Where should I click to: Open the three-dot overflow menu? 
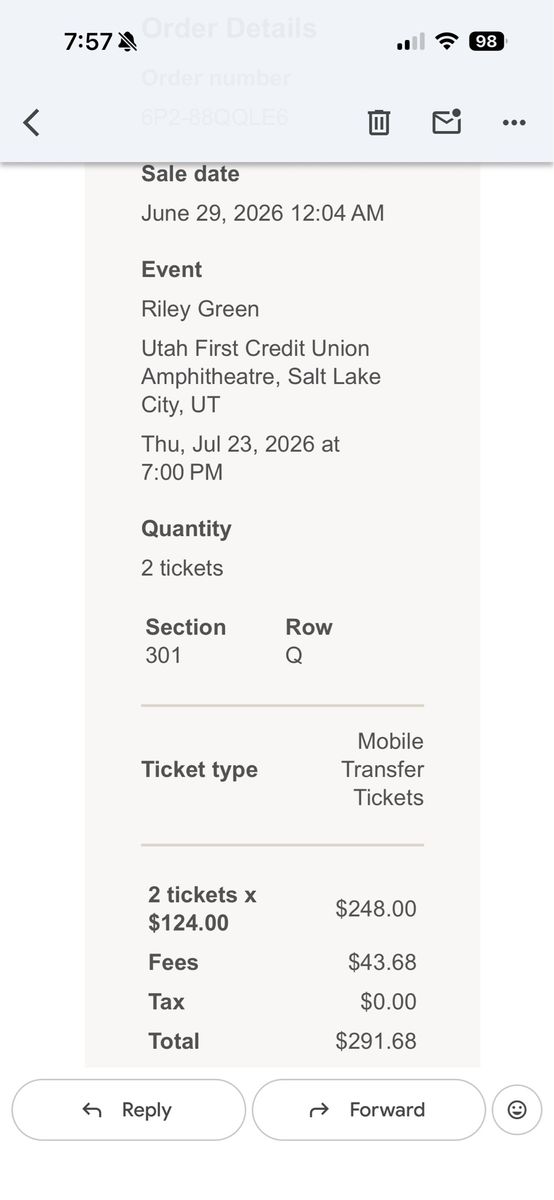(514, 123)
